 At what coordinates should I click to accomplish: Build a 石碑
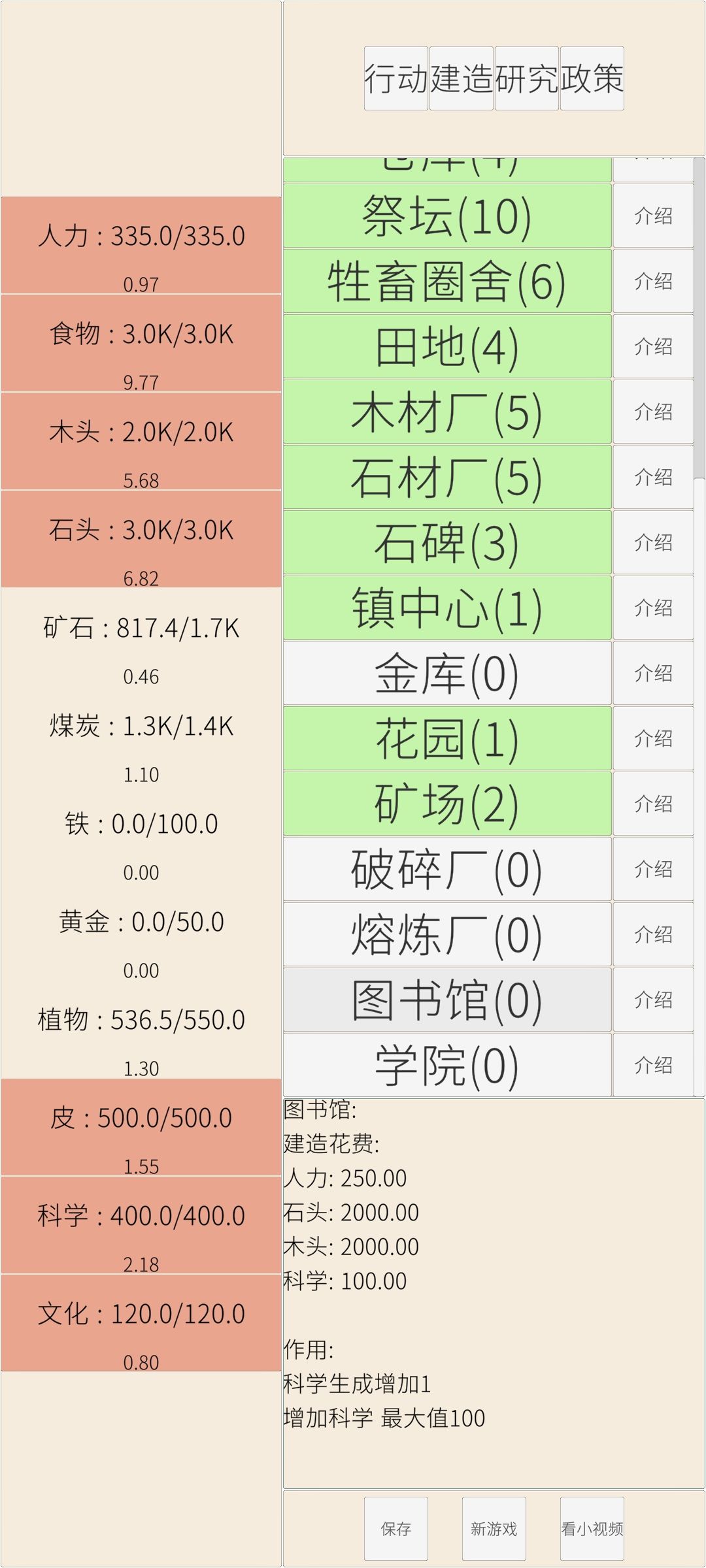coord(447,542)
